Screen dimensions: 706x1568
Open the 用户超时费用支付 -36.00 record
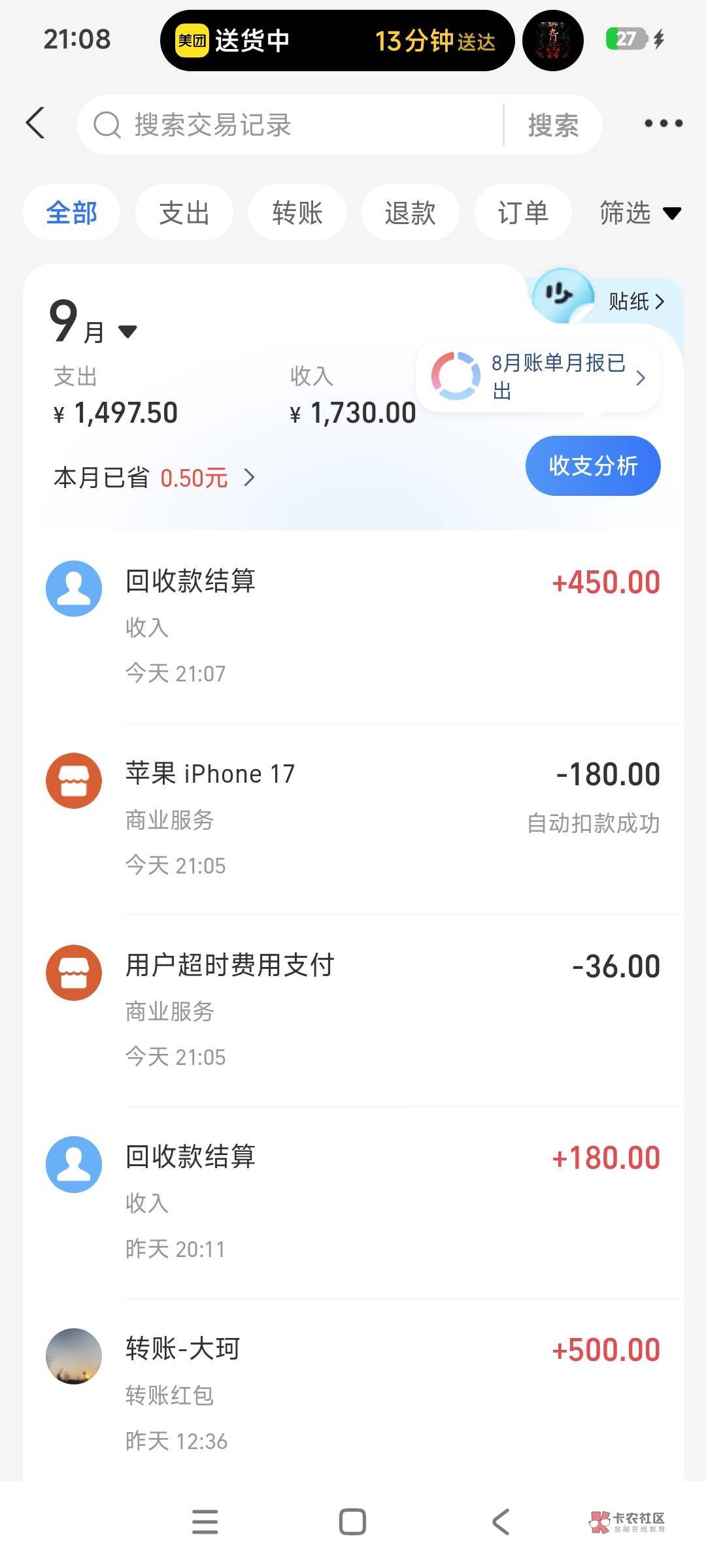(353, 1011)
